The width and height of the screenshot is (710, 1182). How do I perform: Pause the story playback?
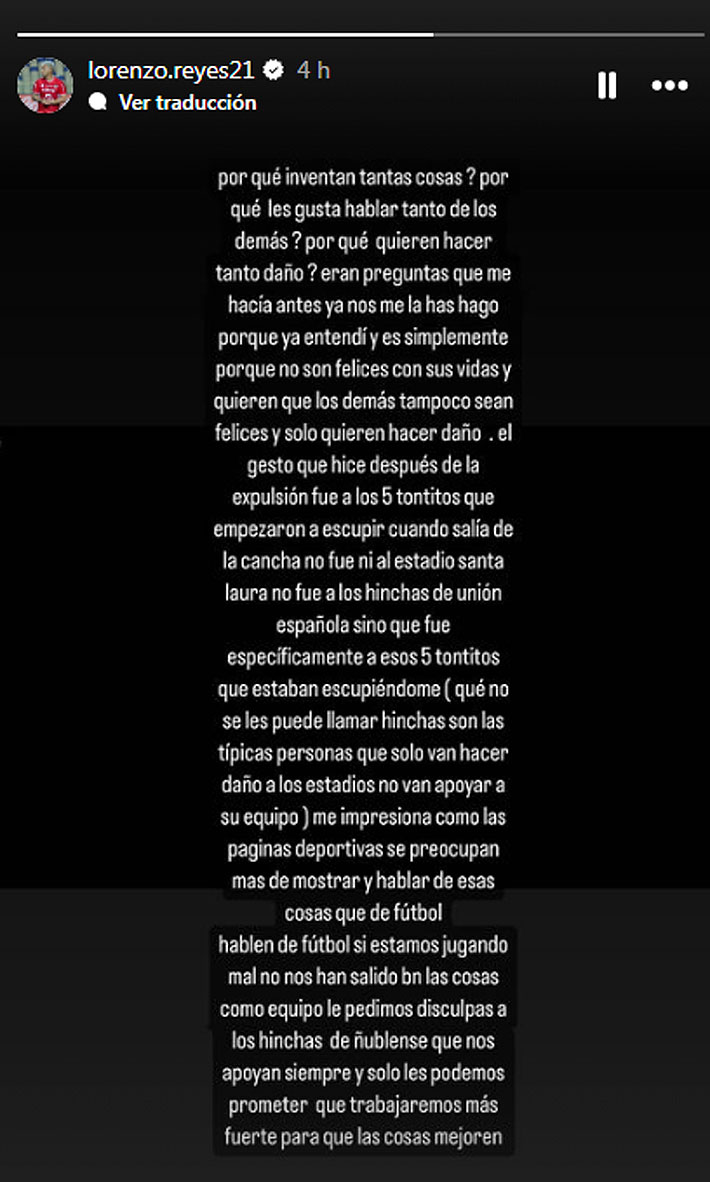tap(607, 86)
